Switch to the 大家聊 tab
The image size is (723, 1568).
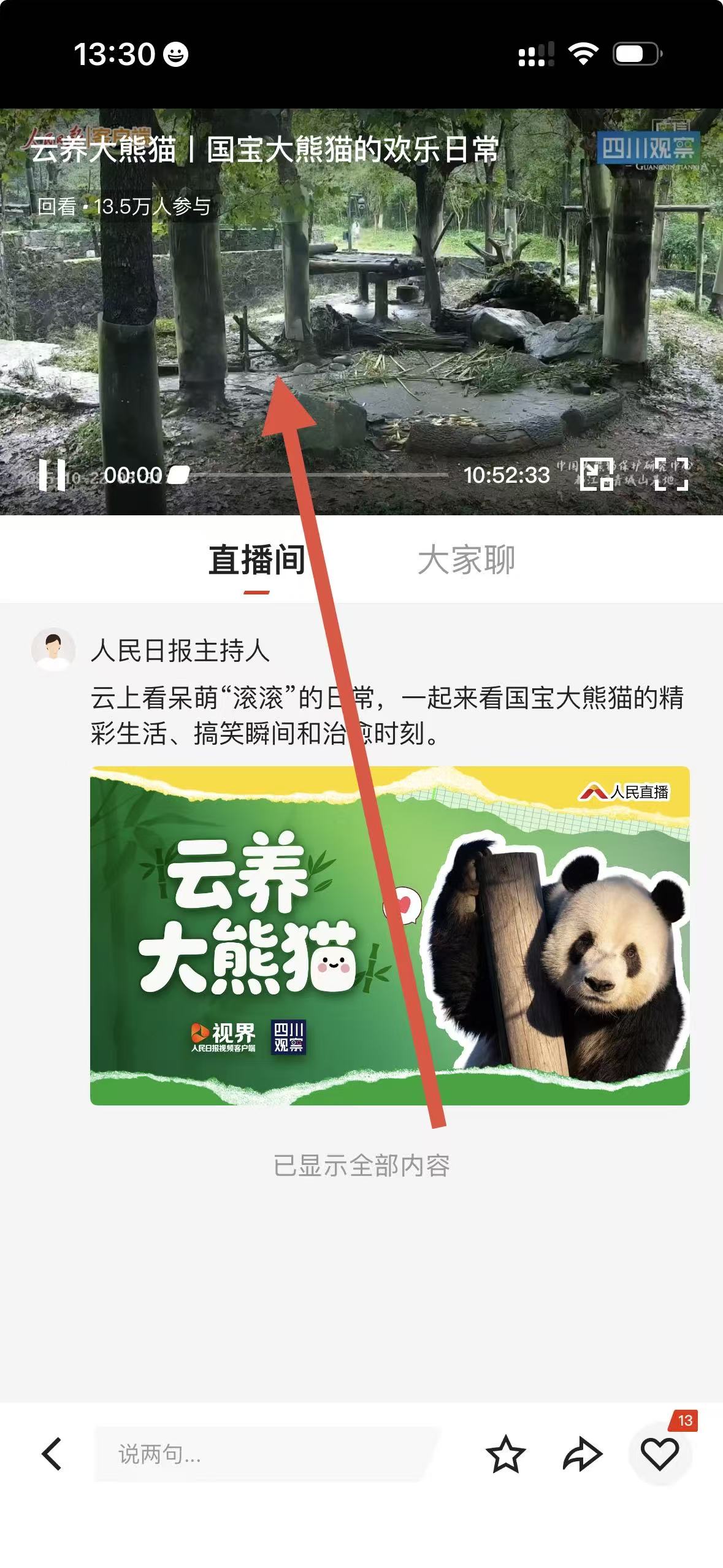coord(466,560)
